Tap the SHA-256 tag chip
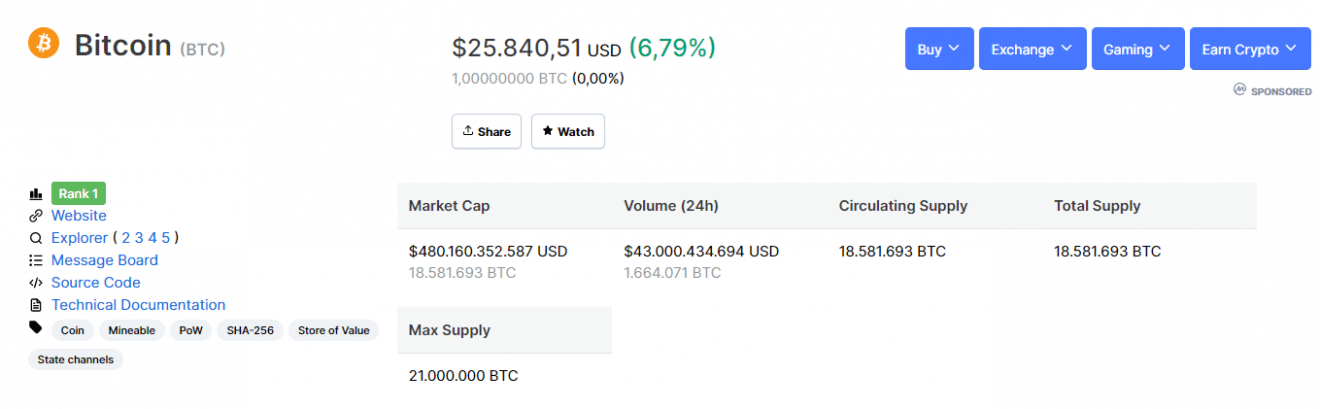 pos(250,331)
